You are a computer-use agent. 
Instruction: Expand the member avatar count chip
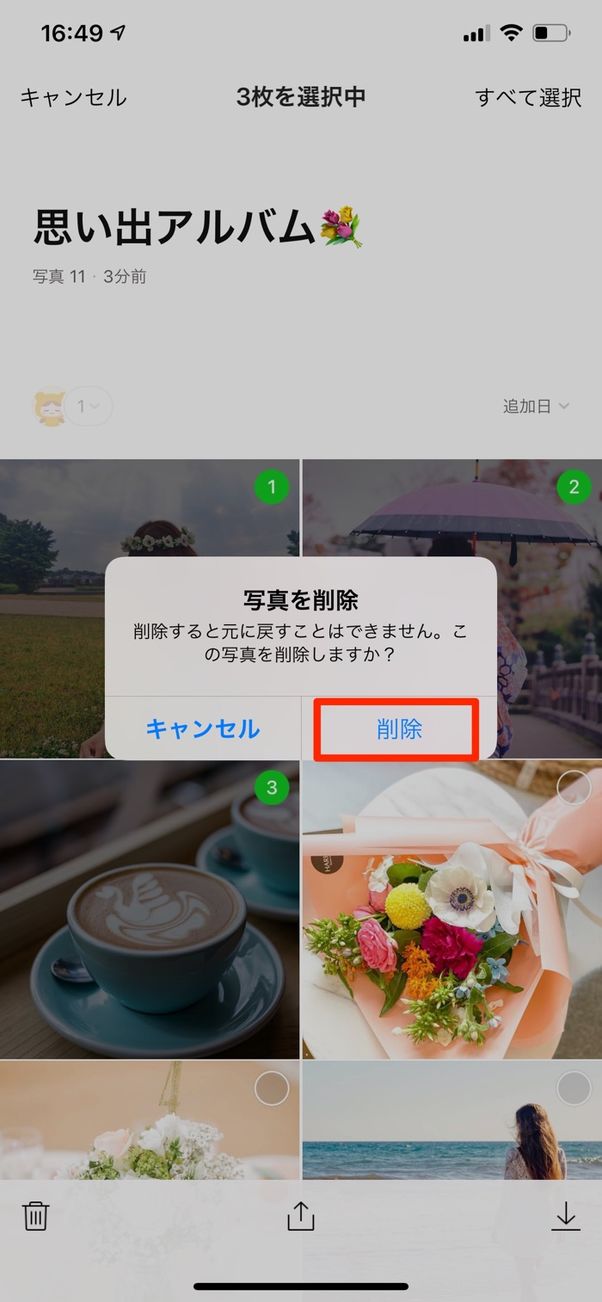pos(88,406)
